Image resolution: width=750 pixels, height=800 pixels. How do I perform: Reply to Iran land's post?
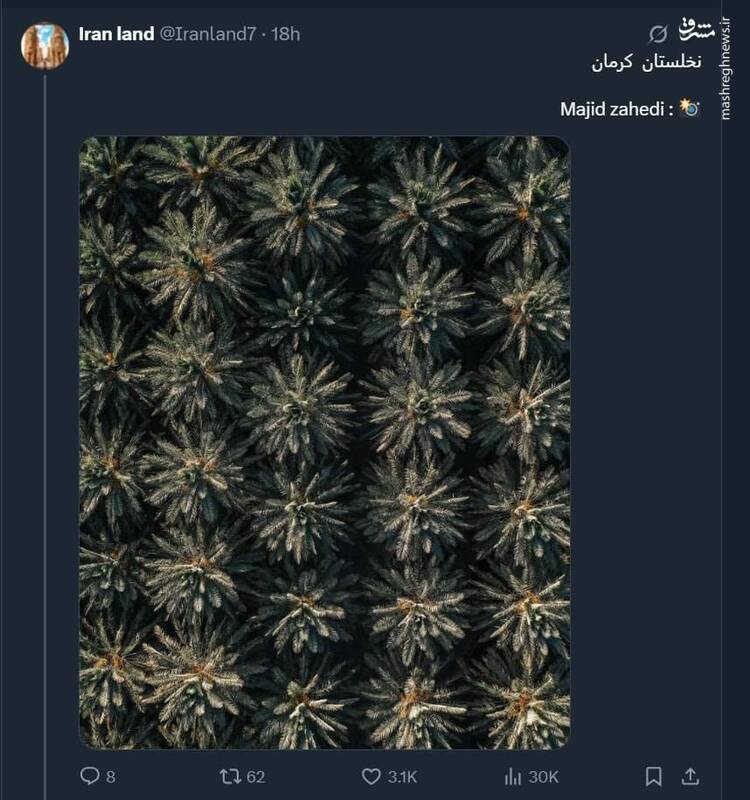[90, 775]
